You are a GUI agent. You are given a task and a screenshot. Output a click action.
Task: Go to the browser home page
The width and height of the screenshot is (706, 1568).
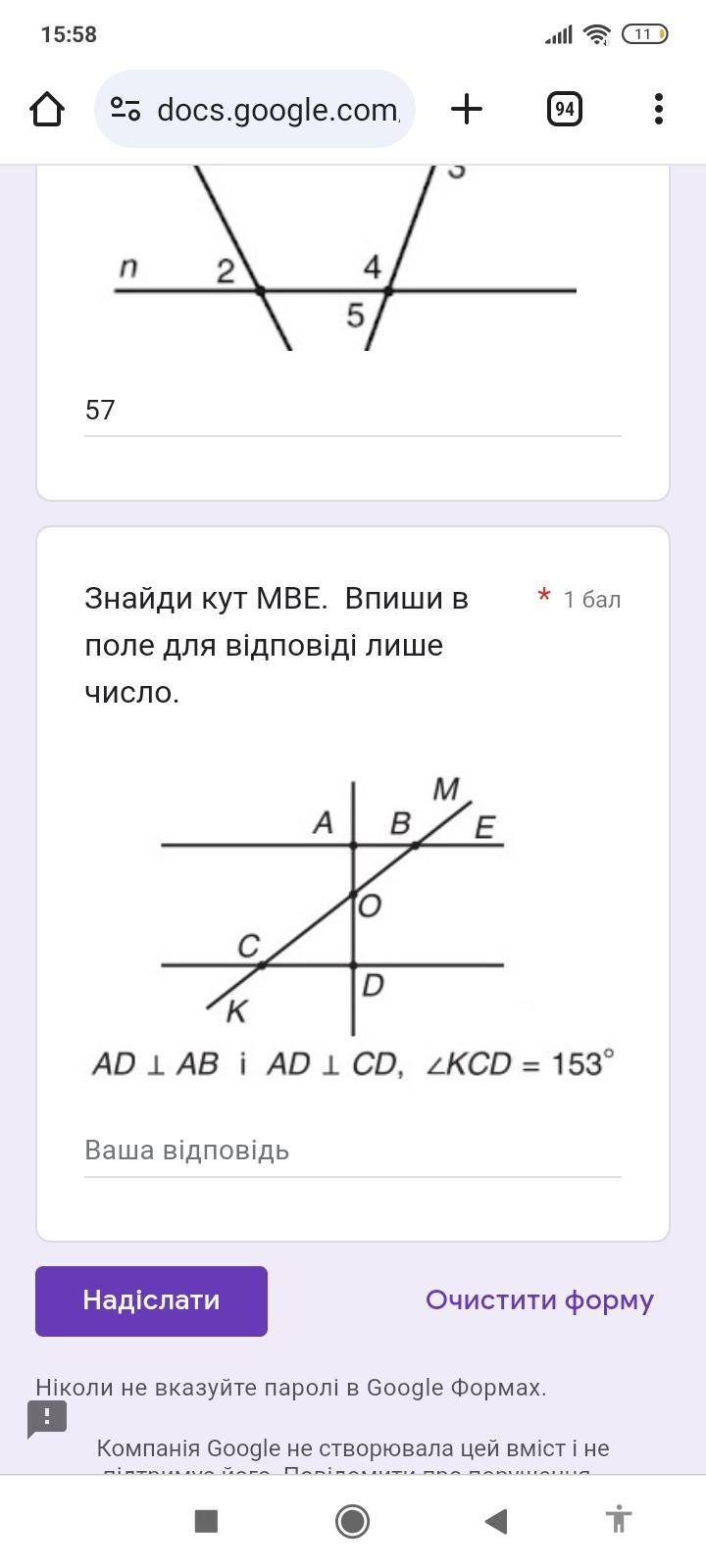click(47, 109)
